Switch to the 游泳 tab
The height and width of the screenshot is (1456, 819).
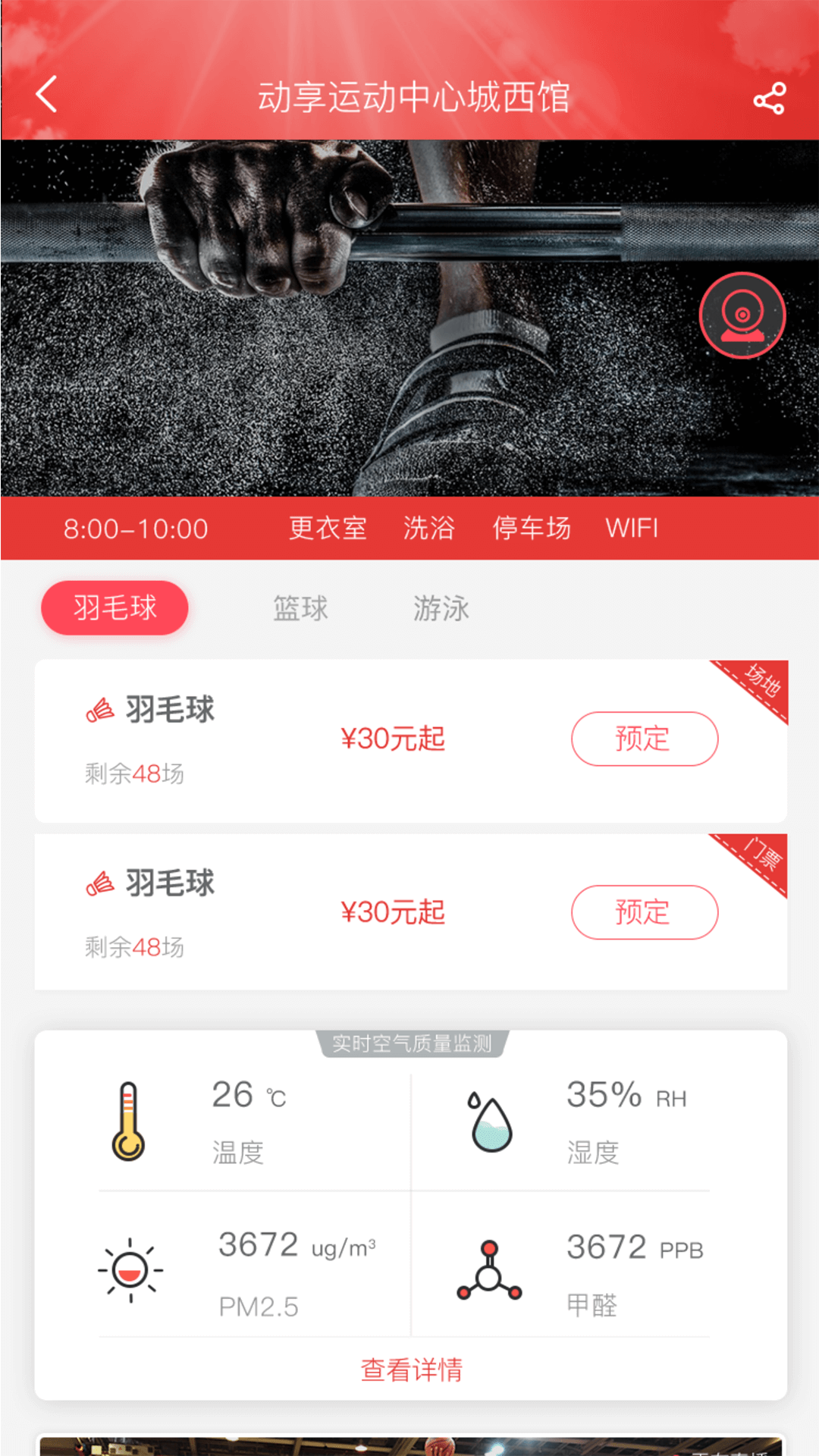(x=441, y=608)
